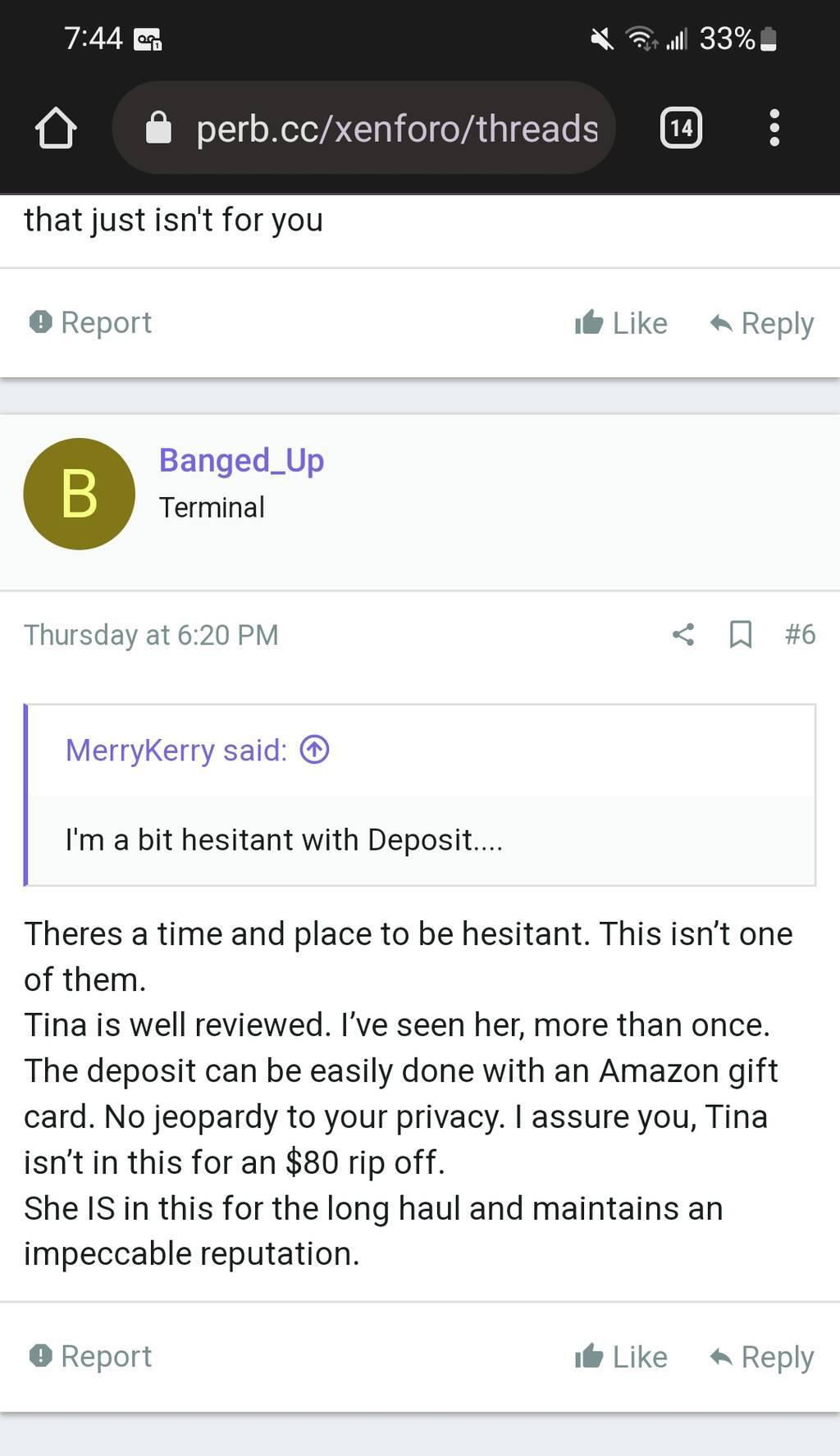Reply to the post ending "isn't for you"
Screen dimensions: 840x1456
(x=762, y=323)
